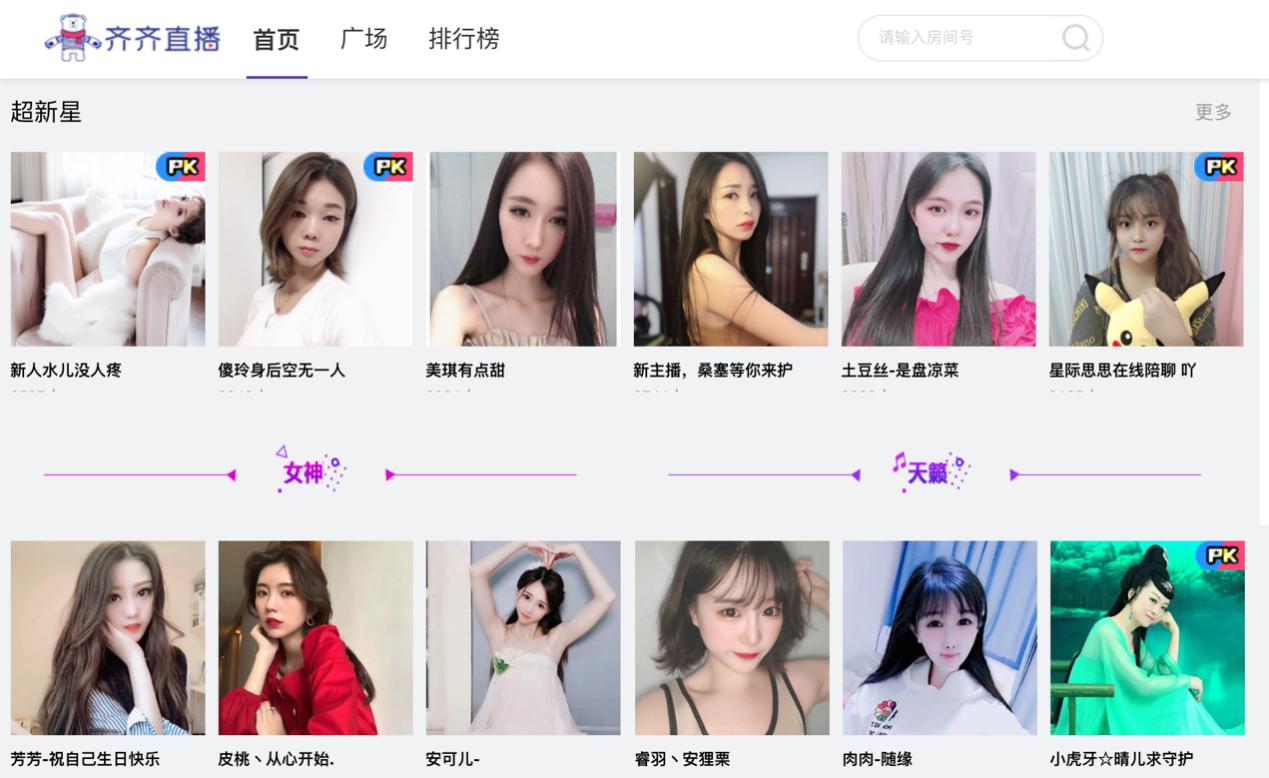Viewport: 1269px width, 778px height.
Task: Open the live room 傻玲身后空无一人
Action: (x=315, y=249)
